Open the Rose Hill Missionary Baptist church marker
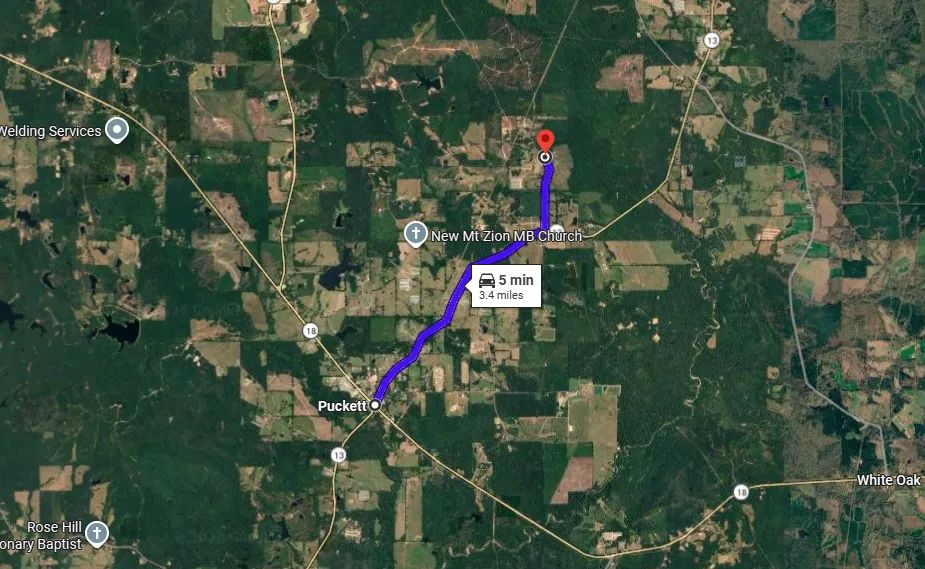The image size is (925, 569). click(x=97, y=533)
